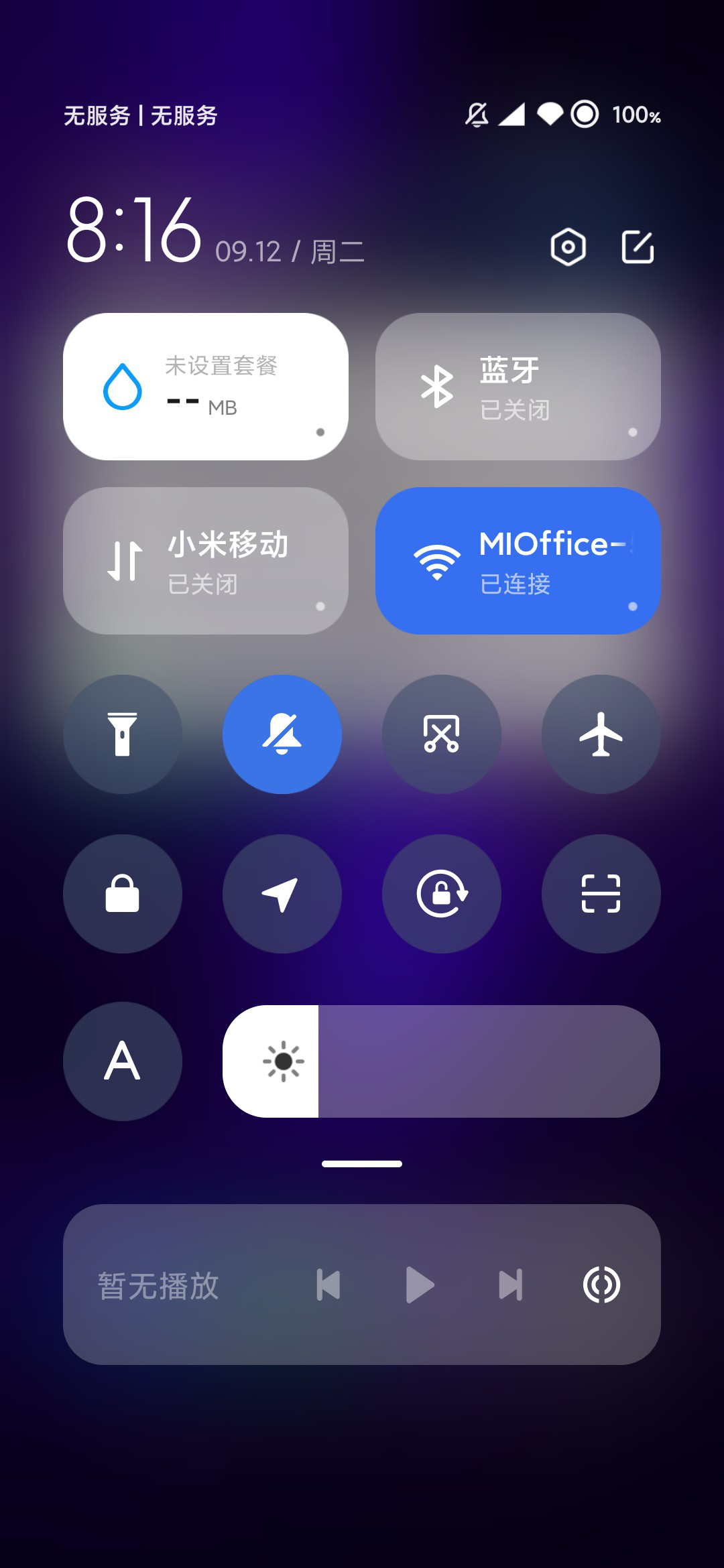The height and width of the screenshot is (1568, 724).
Task: Skip to the next track
Action: click(x=511, y=1285)
